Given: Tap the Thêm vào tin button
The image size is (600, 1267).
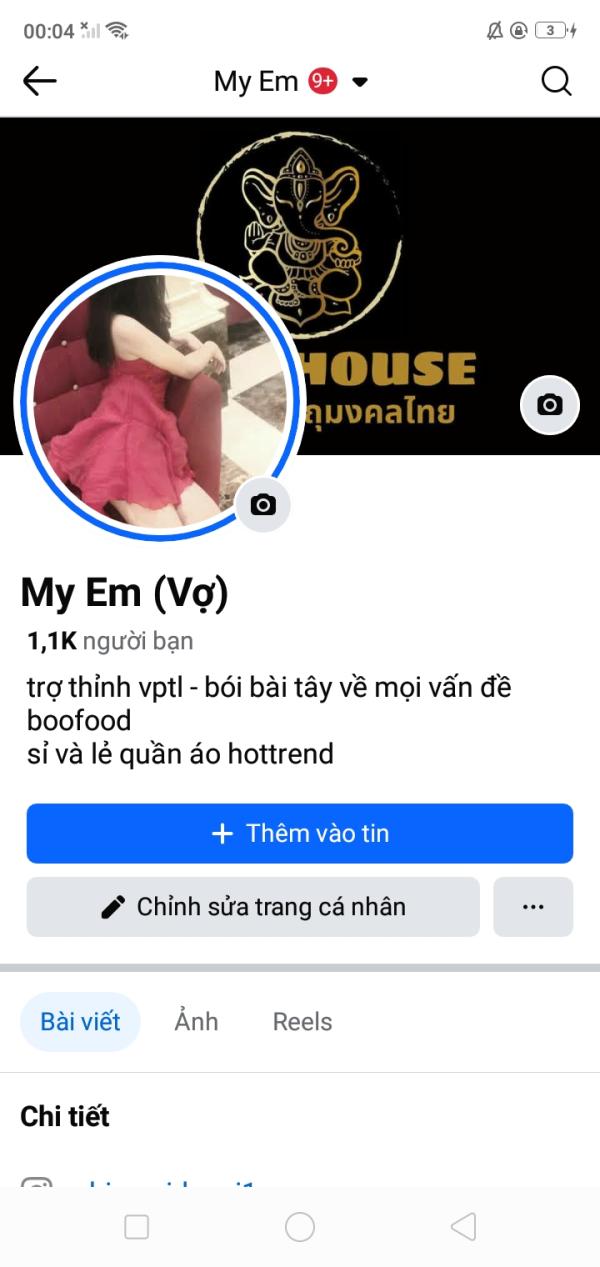Looking at the screenshot, I should coord(300,833).
